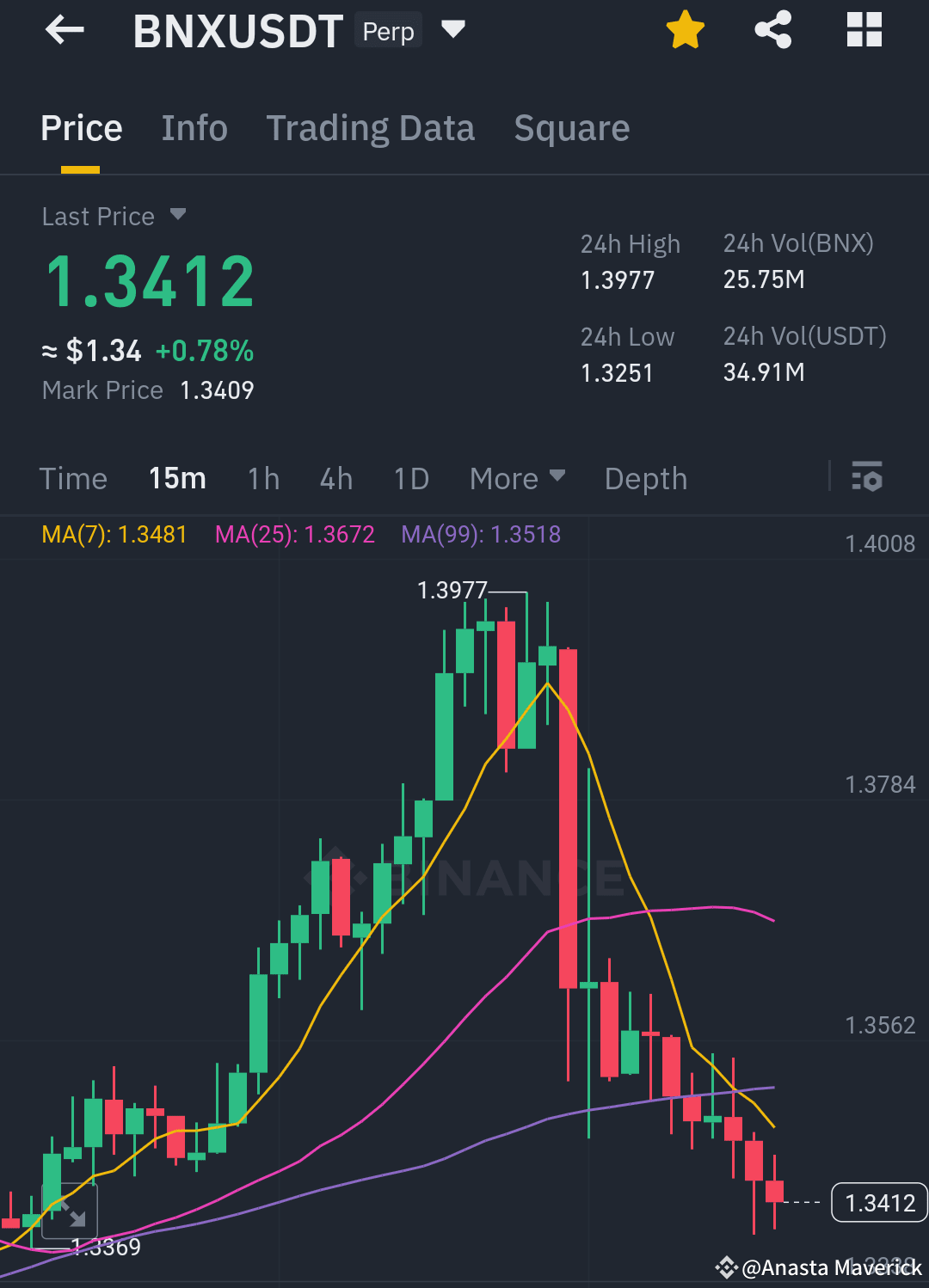Toggle MA(7) indicator label
The height and width of the screenshot is (1288, 929).
point(114,534)
